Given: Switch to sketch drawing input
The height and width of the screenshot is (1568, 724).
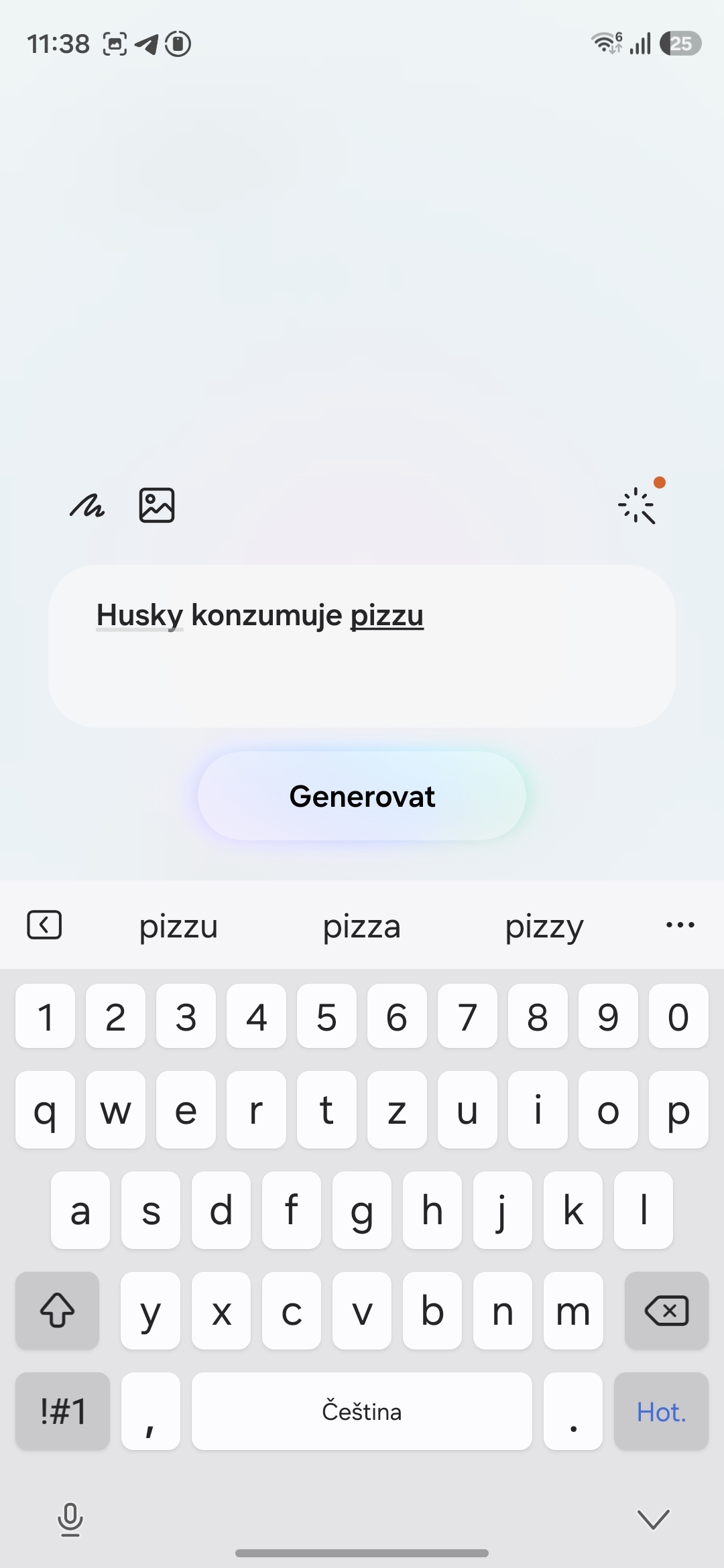Looking at the screenshot, I should [87, 506].
